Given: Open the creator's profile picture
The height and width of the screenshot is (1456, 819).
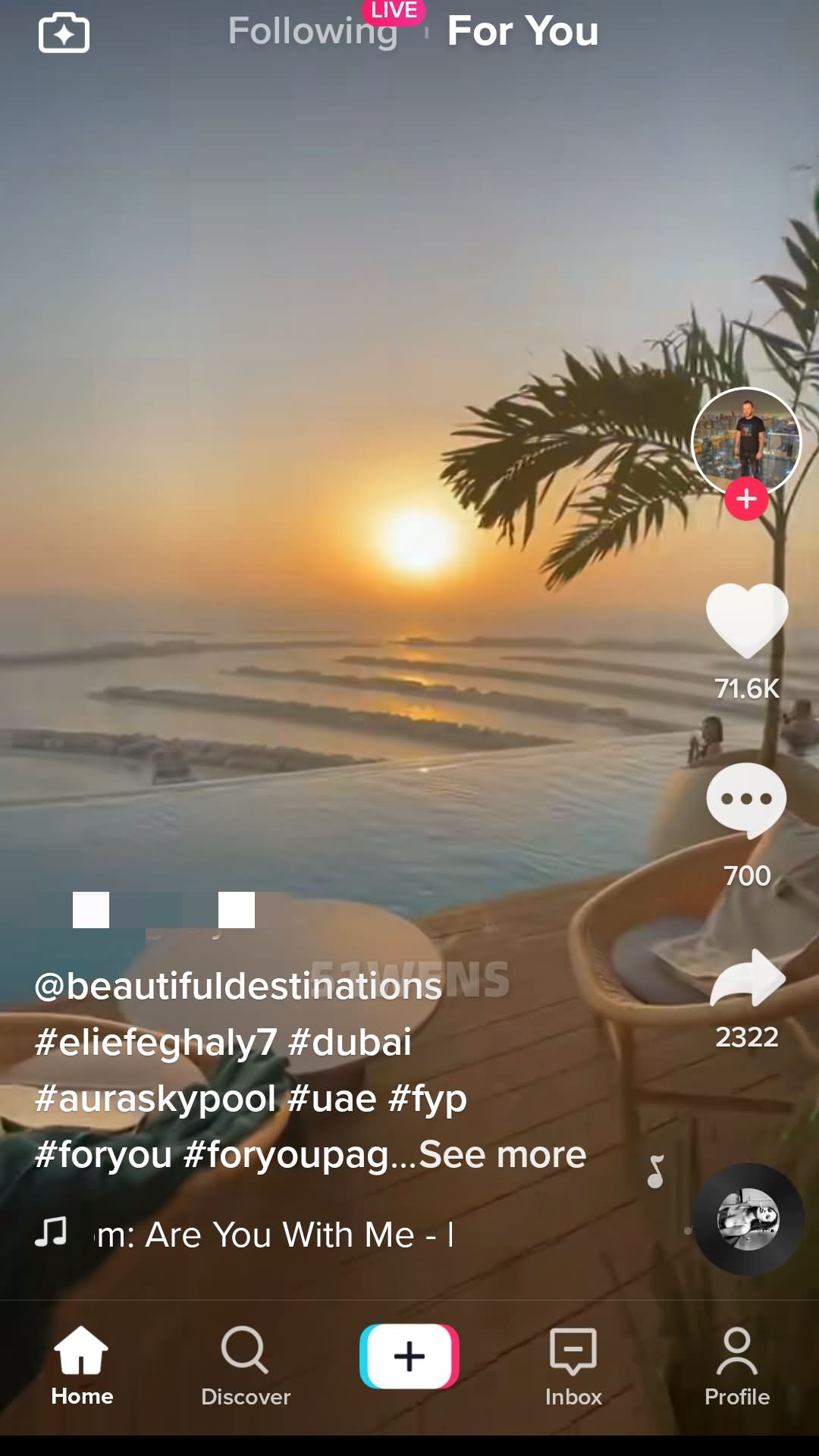Looking at the screenshot, I should click(746, 442).
